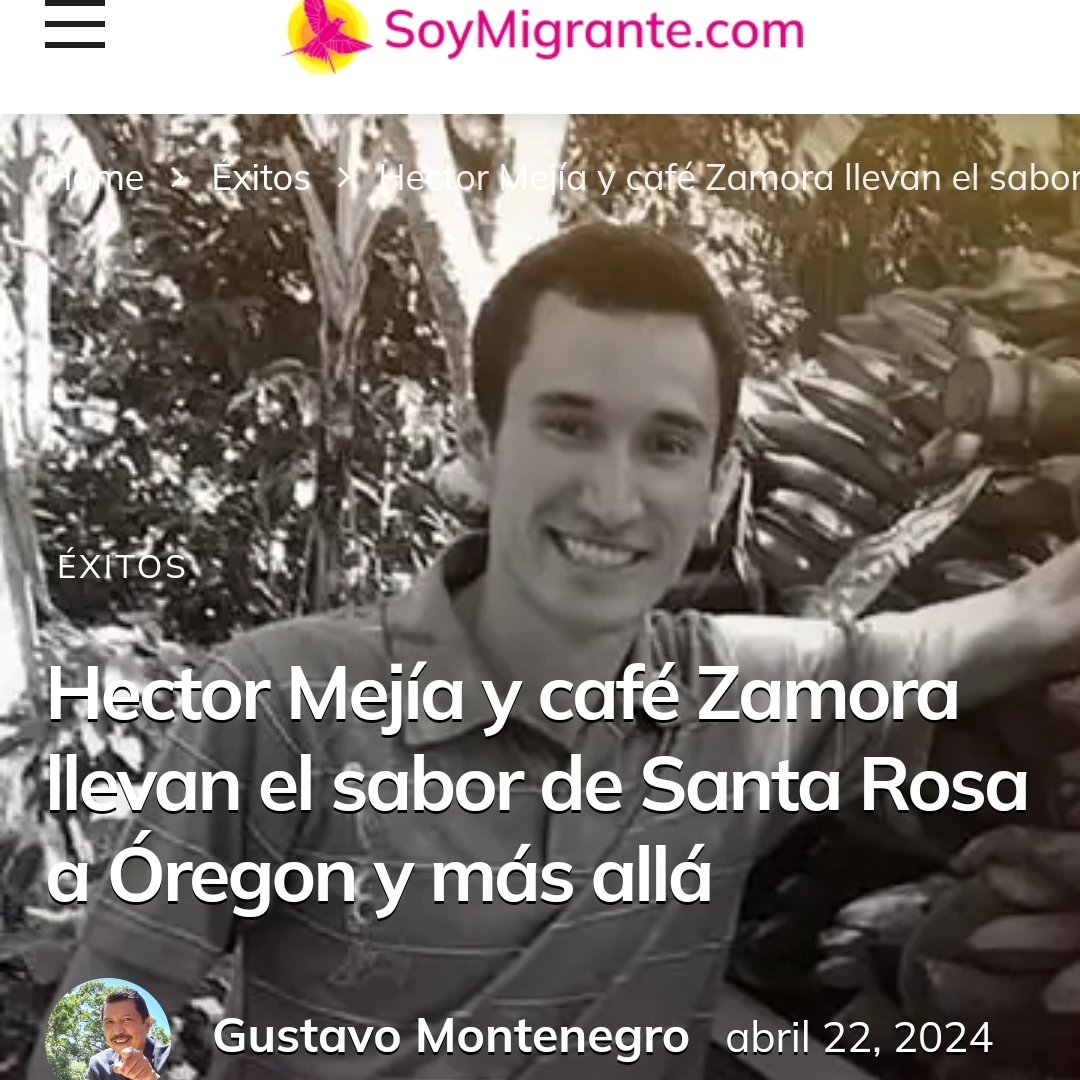Screen dimensions: 1080x1080
Task: Open the ÉXITOS category tag
Action: point(122,567)
